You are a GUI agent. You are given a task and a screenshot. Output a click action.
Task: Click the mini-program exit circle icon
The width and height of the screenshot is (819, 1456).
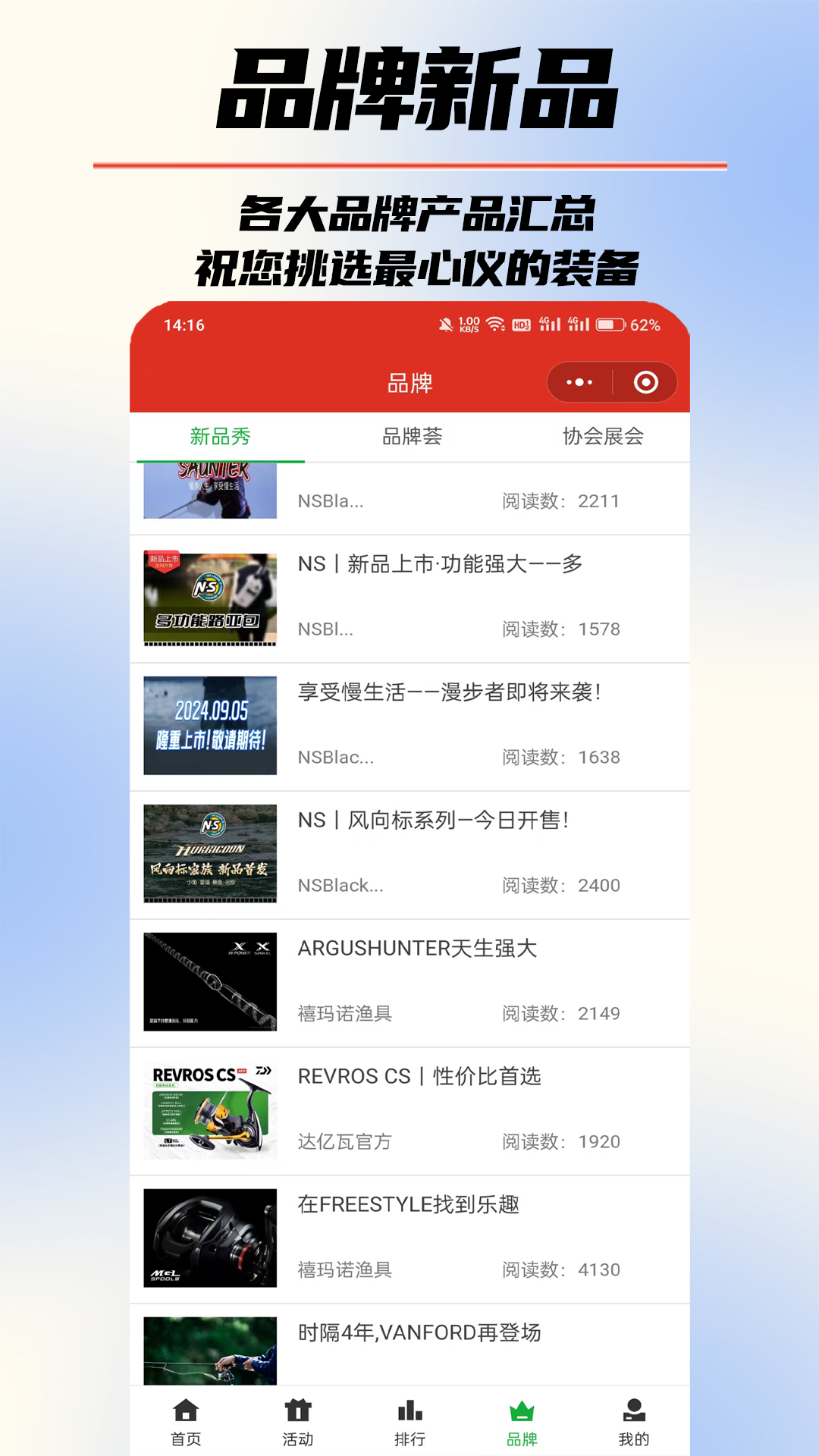tap(645, 383)
